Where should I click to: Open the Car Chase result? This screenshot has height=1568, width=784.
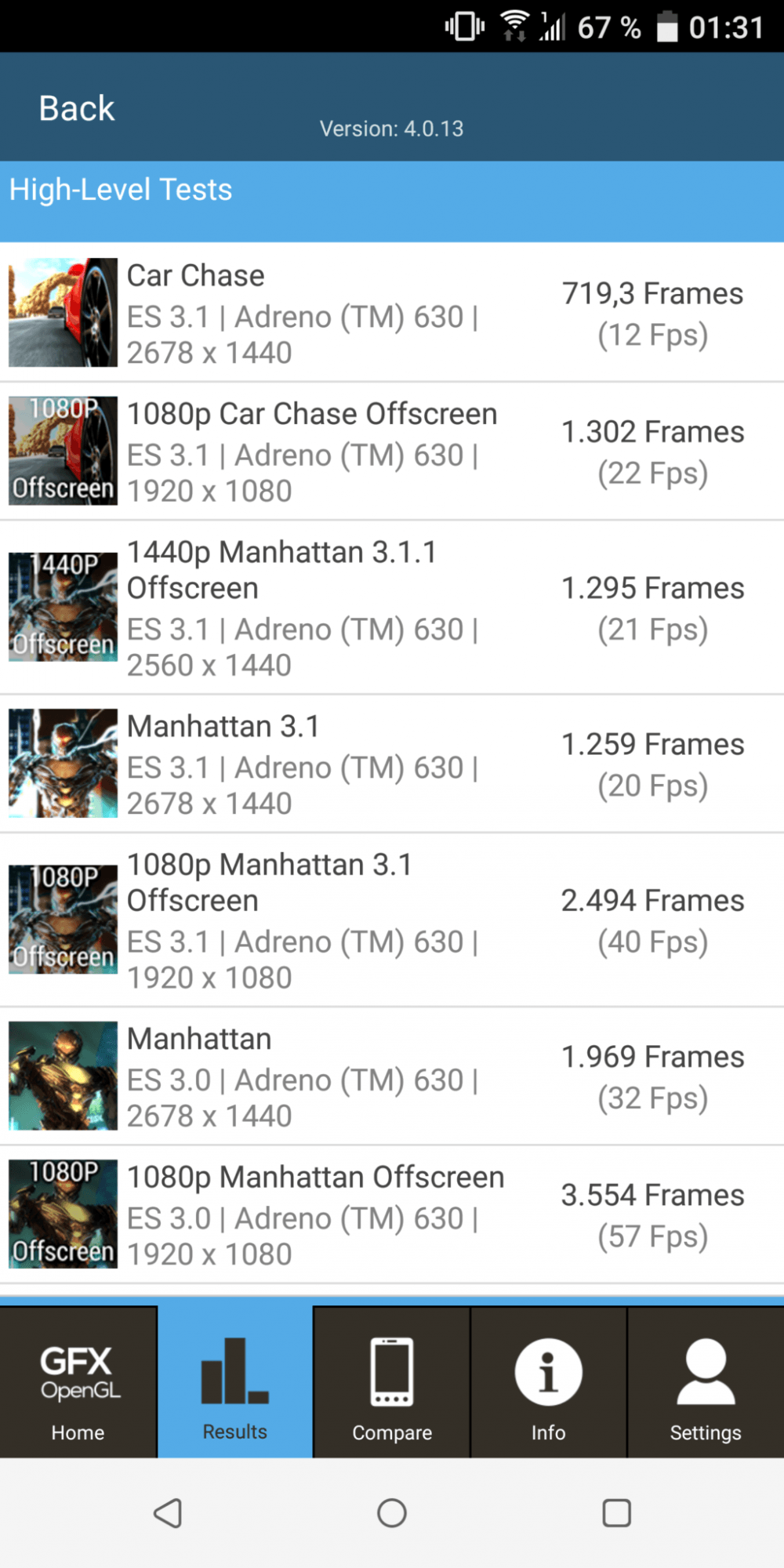click(392, 313)
